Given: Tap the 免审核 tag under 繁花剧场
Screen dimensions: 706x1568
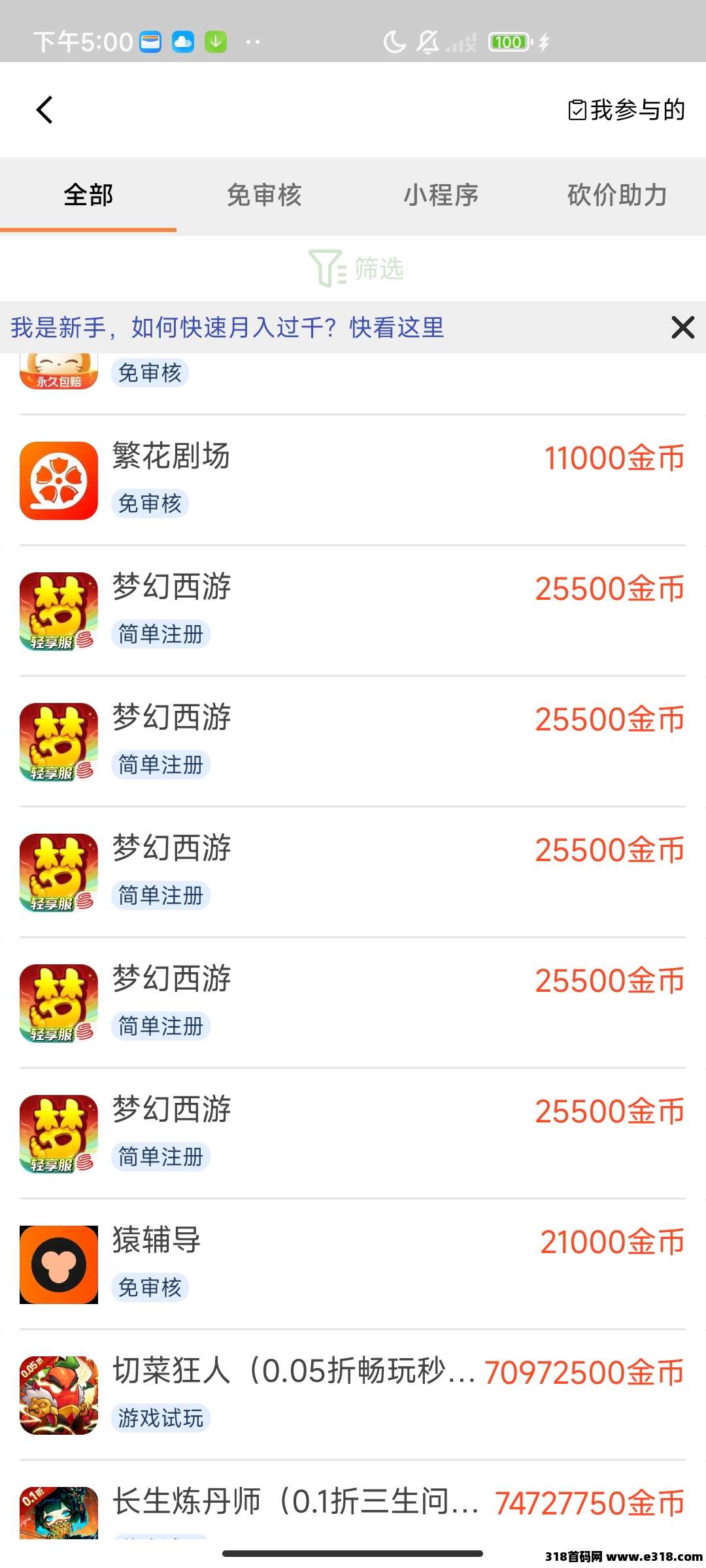Looking at the screenshot, I should click(x=150, y=504).
